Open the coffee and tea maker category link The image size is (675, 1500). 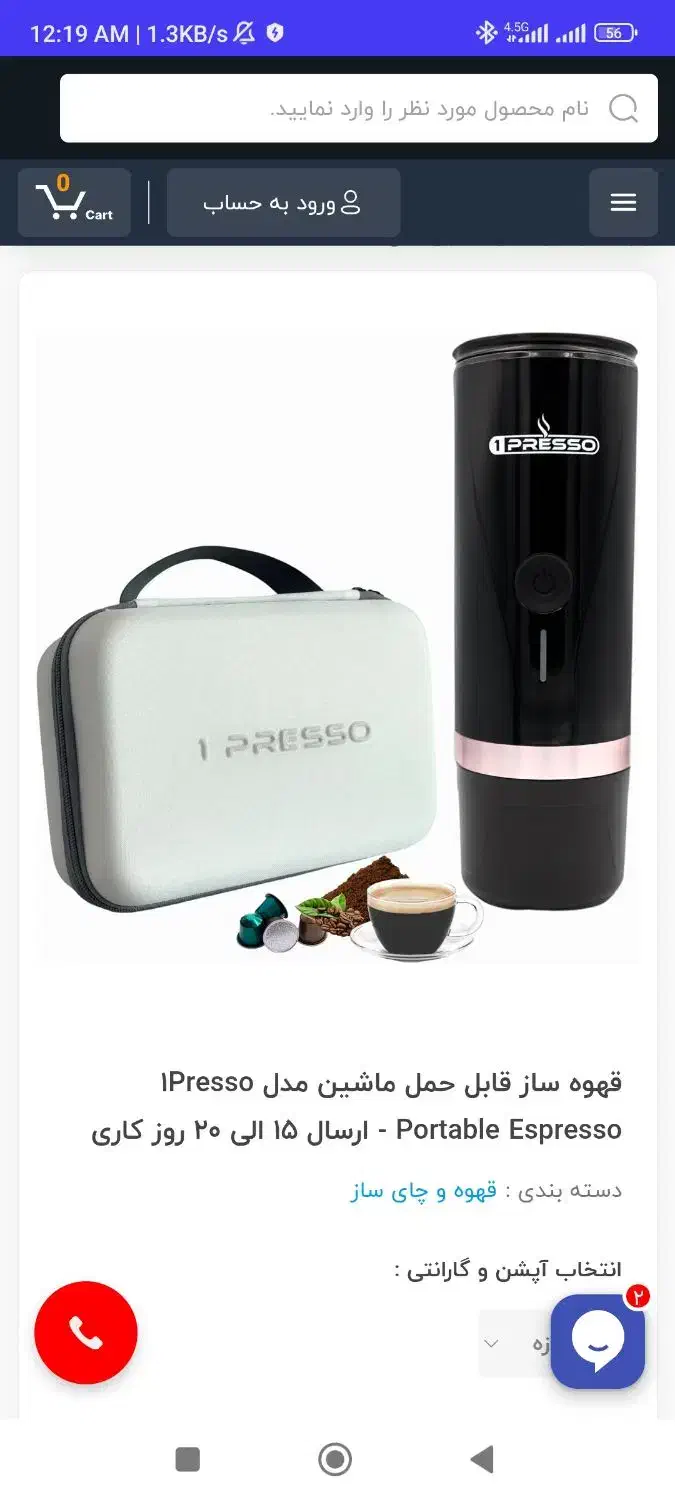pos(423,1191)
